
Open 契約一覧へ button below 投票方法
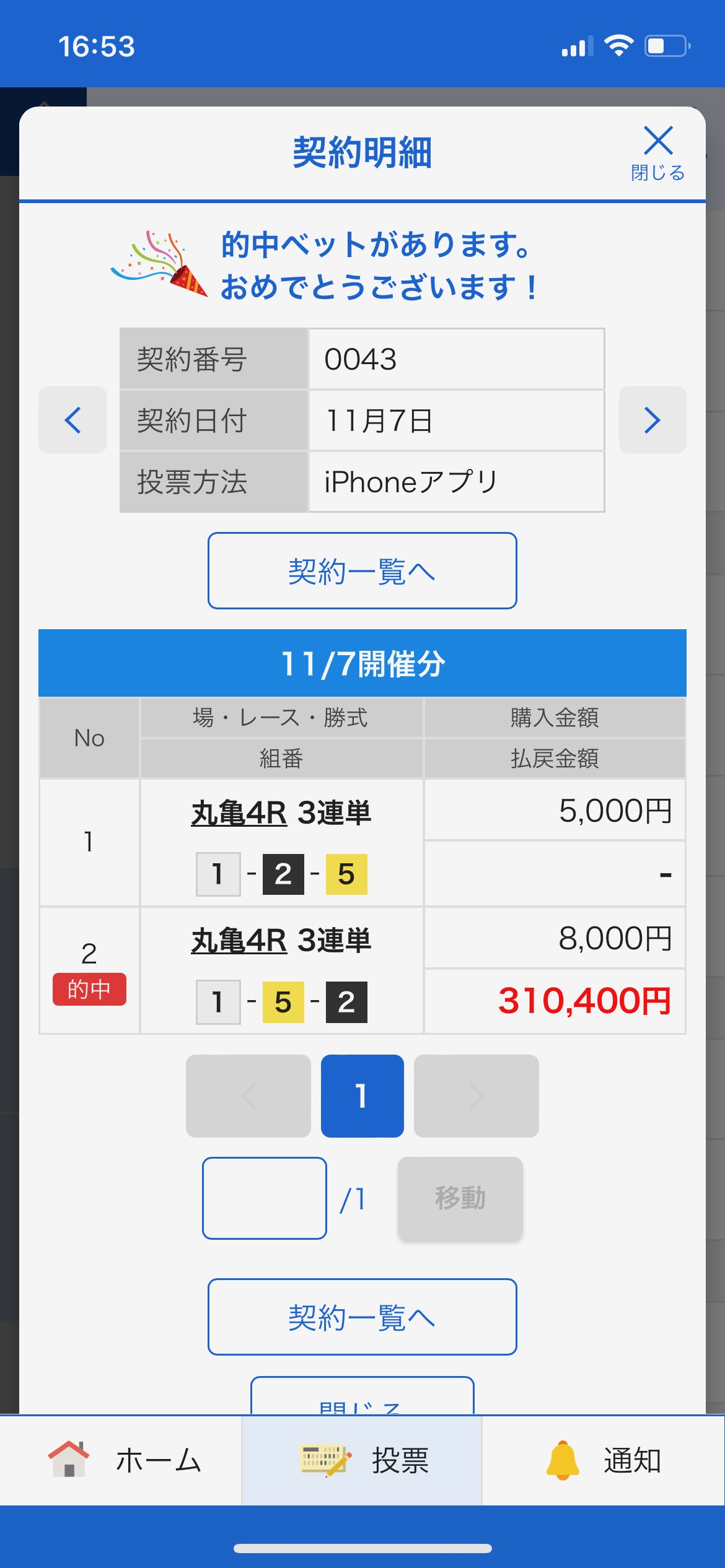(x=362, y=570)
